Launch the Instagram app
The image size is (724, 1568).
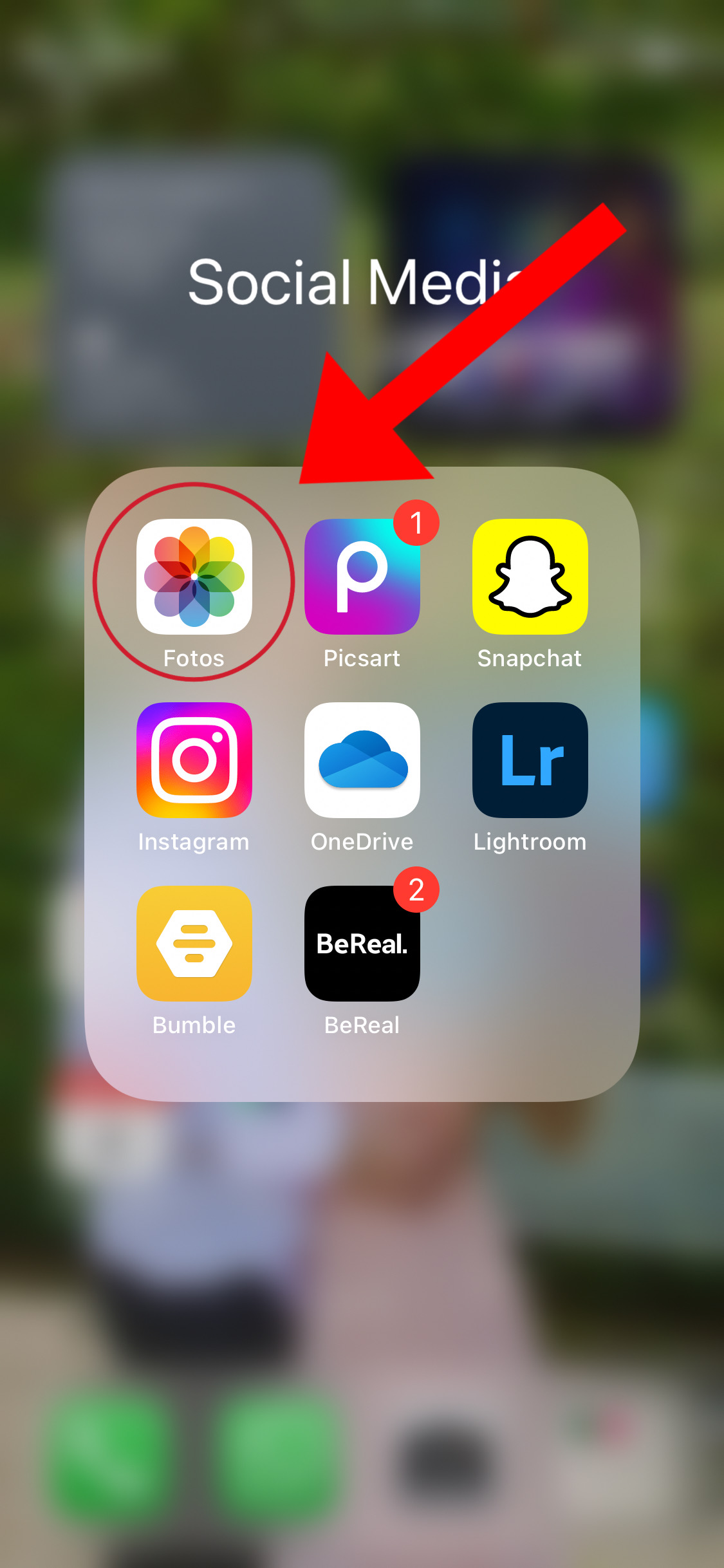tap(194, 760)
